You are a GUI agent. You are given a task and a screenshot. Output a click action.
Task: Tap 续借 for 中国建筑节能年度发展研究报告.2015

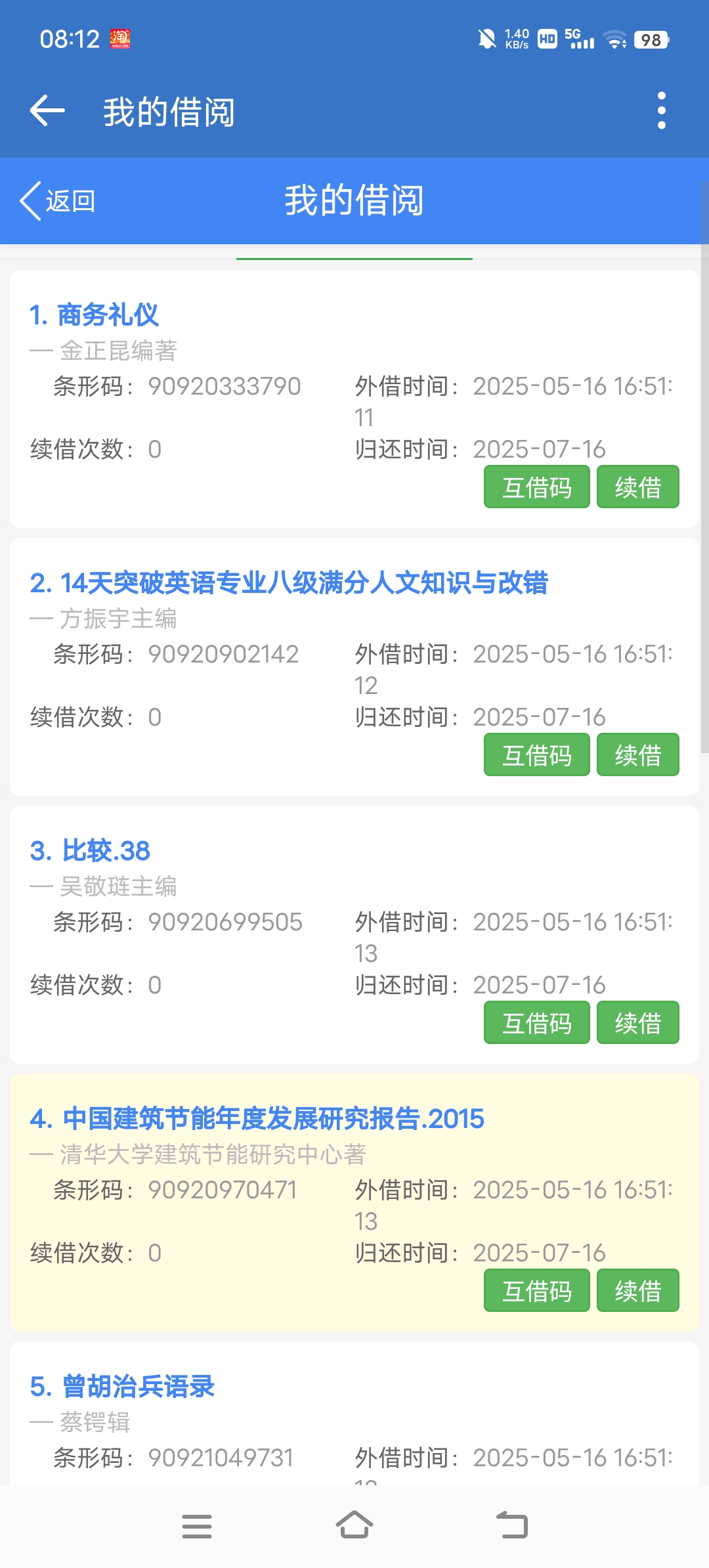(637, 1291)
